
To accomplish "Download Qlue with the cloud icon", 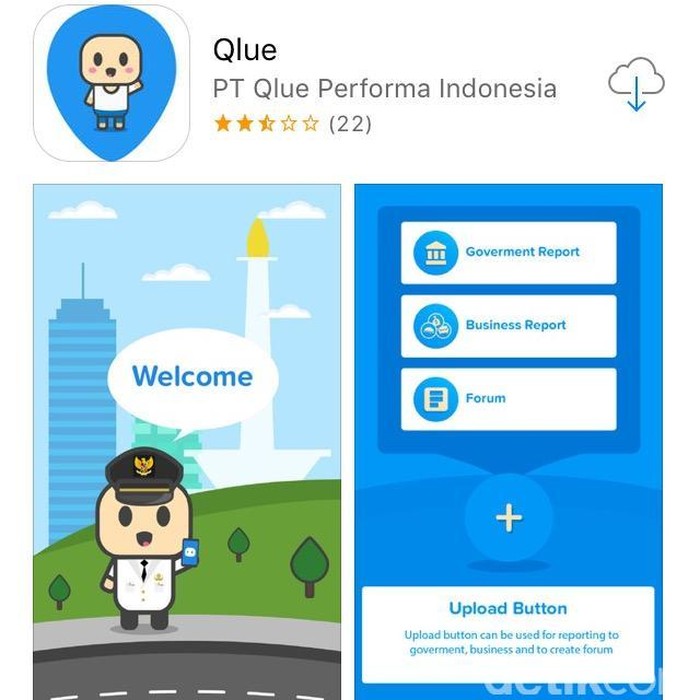I will pos(636,84).
